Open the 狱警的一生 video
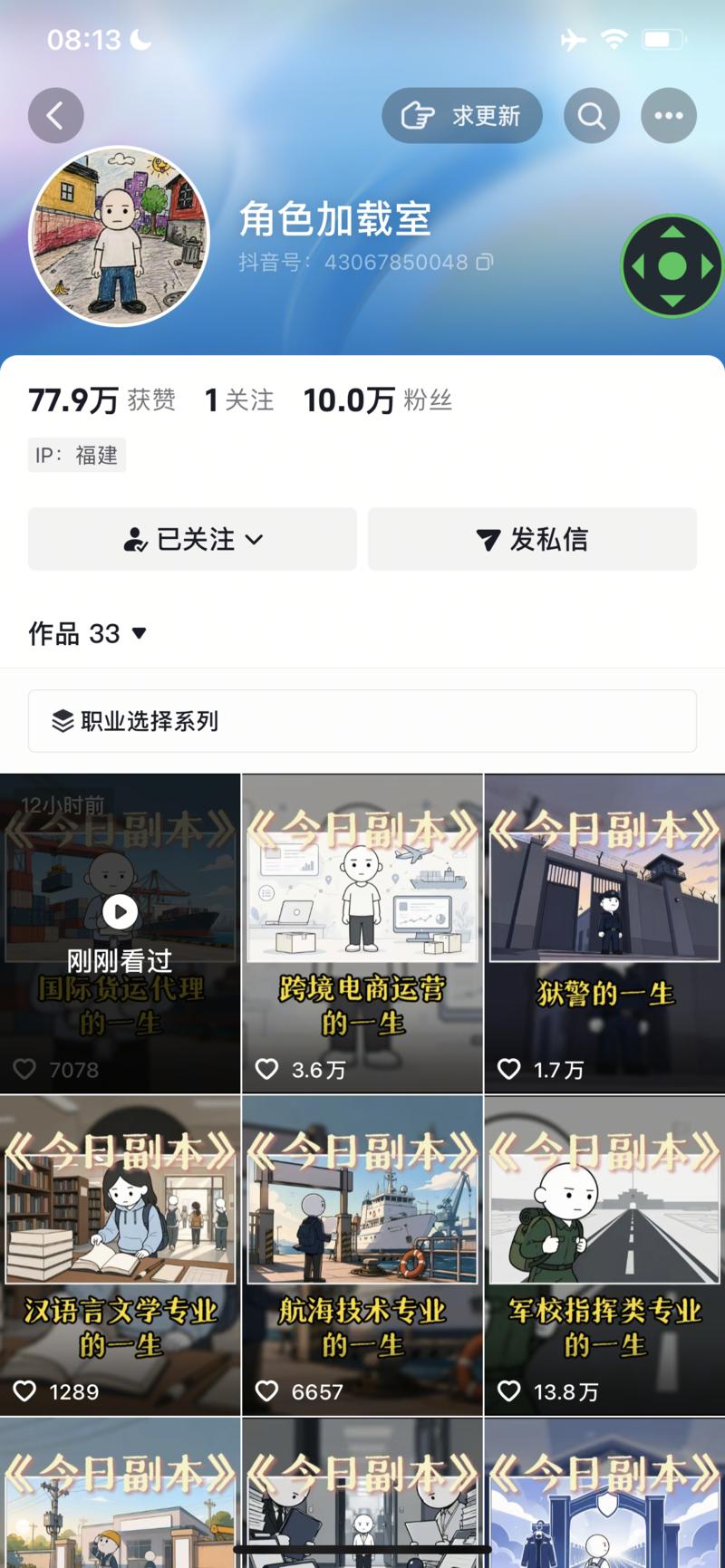Screen dimensions: 725x1568 (x=605, y=934)
